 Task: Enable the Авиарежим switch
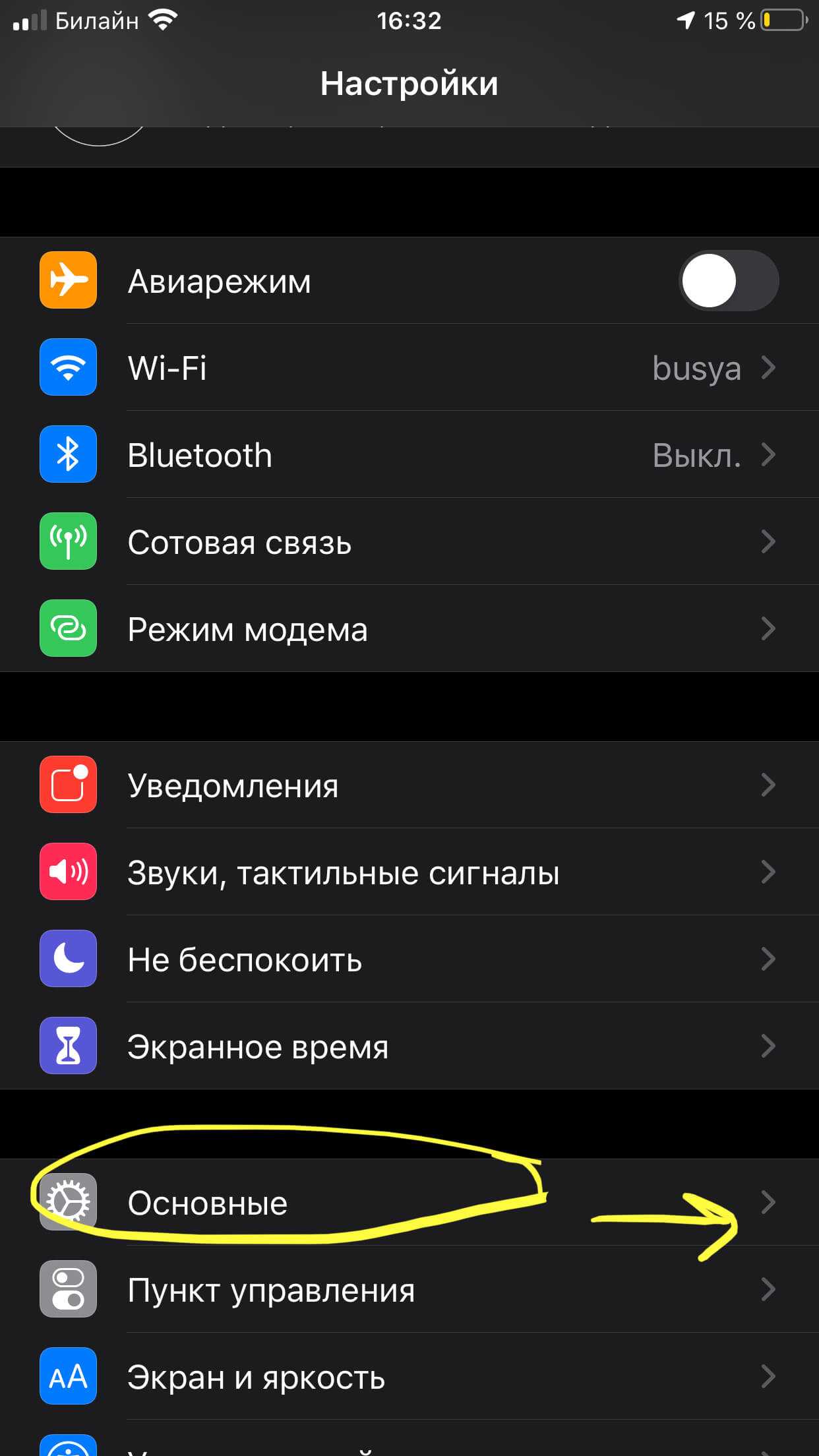point(728,280)
